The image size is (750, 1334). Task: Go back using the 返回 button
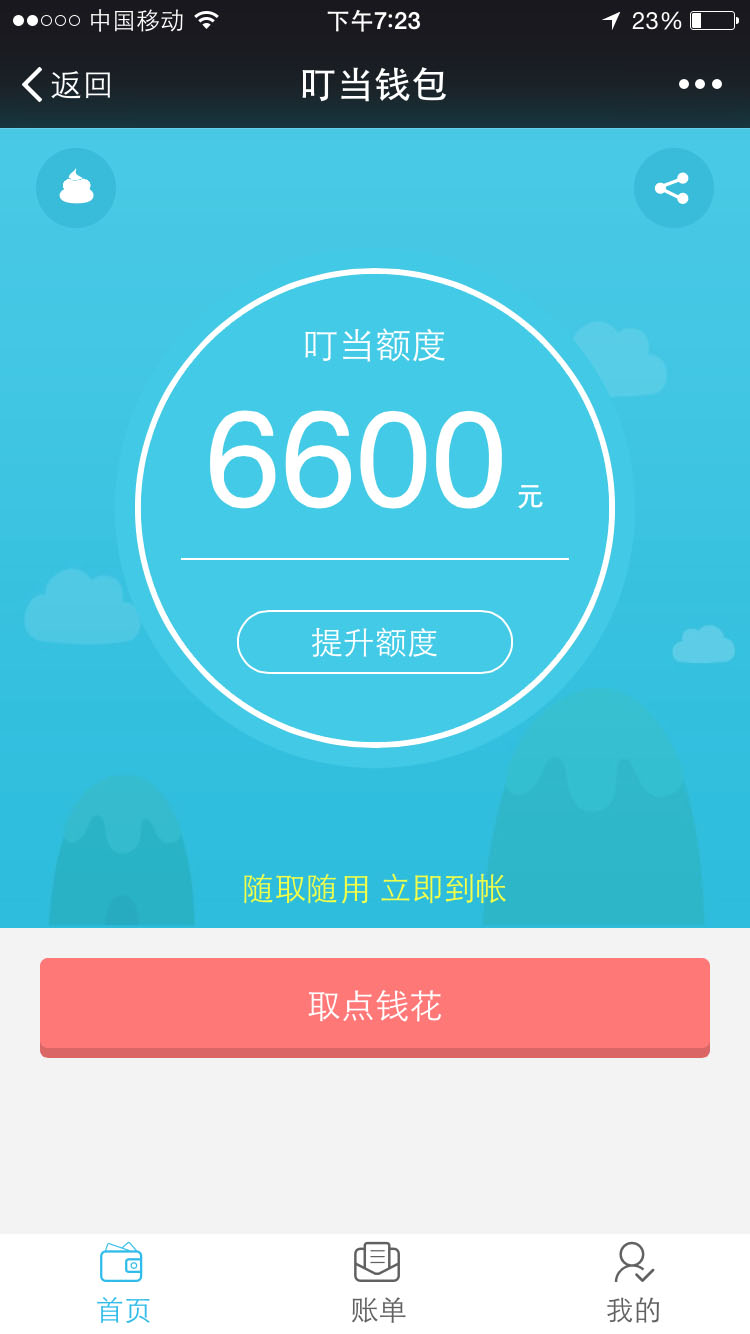point(66,85)
